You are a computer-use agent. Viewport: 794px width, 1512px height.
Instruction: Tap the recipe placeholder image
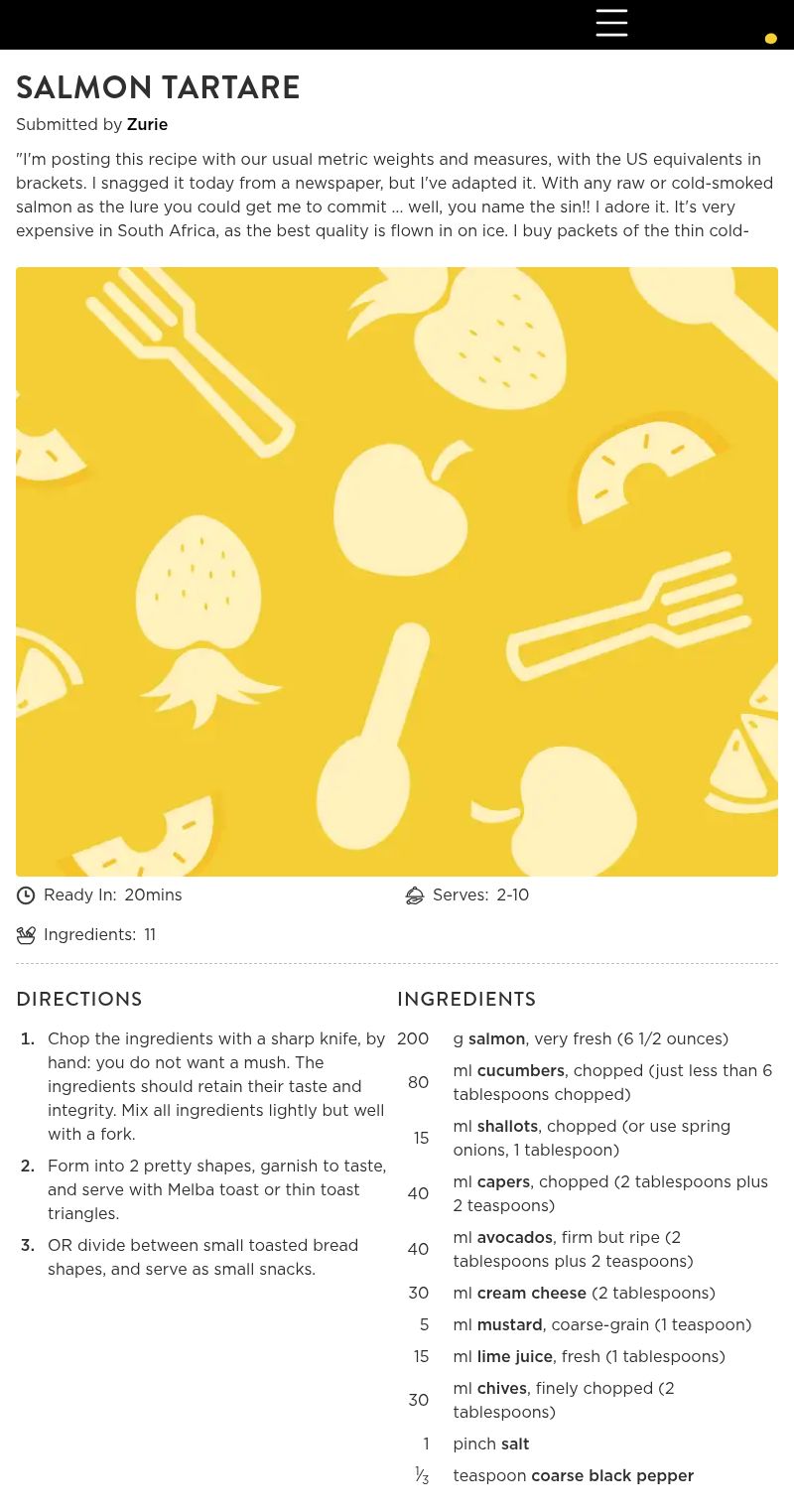(x=397, y=572)
